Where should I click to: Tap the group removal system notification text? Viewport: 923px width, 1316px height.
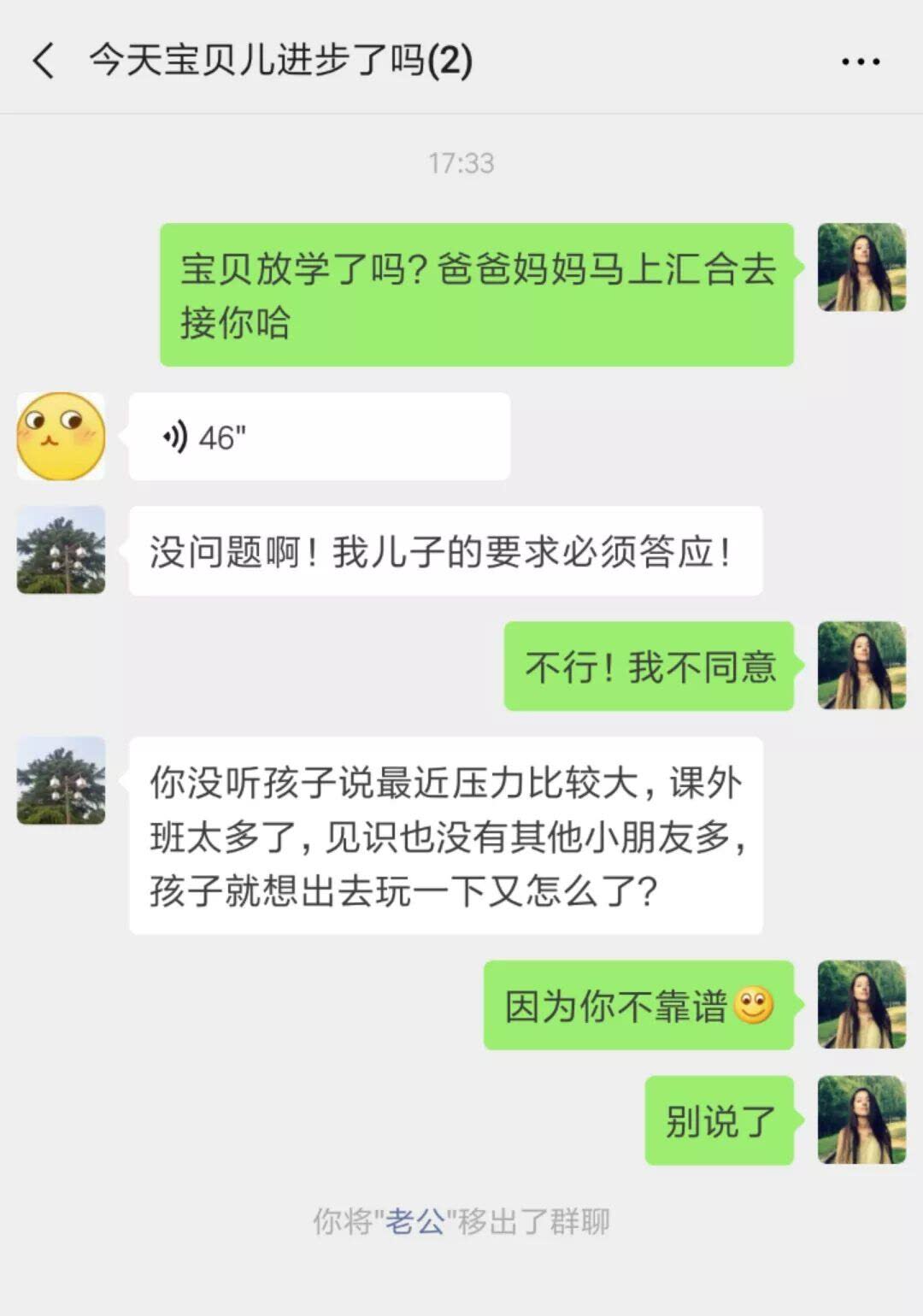pyautogui.click(x=461, y=1222)
